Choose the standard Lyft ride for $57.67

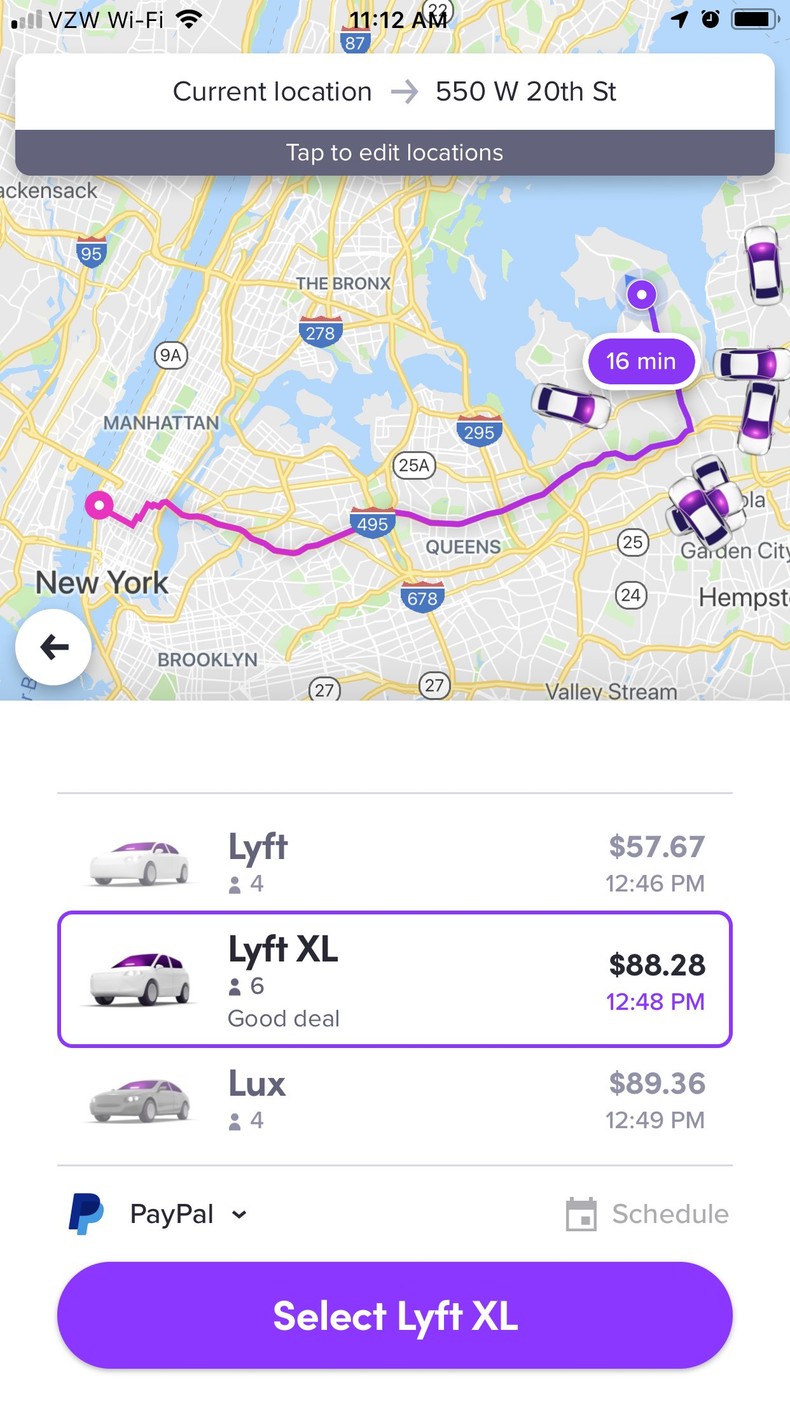394,863
